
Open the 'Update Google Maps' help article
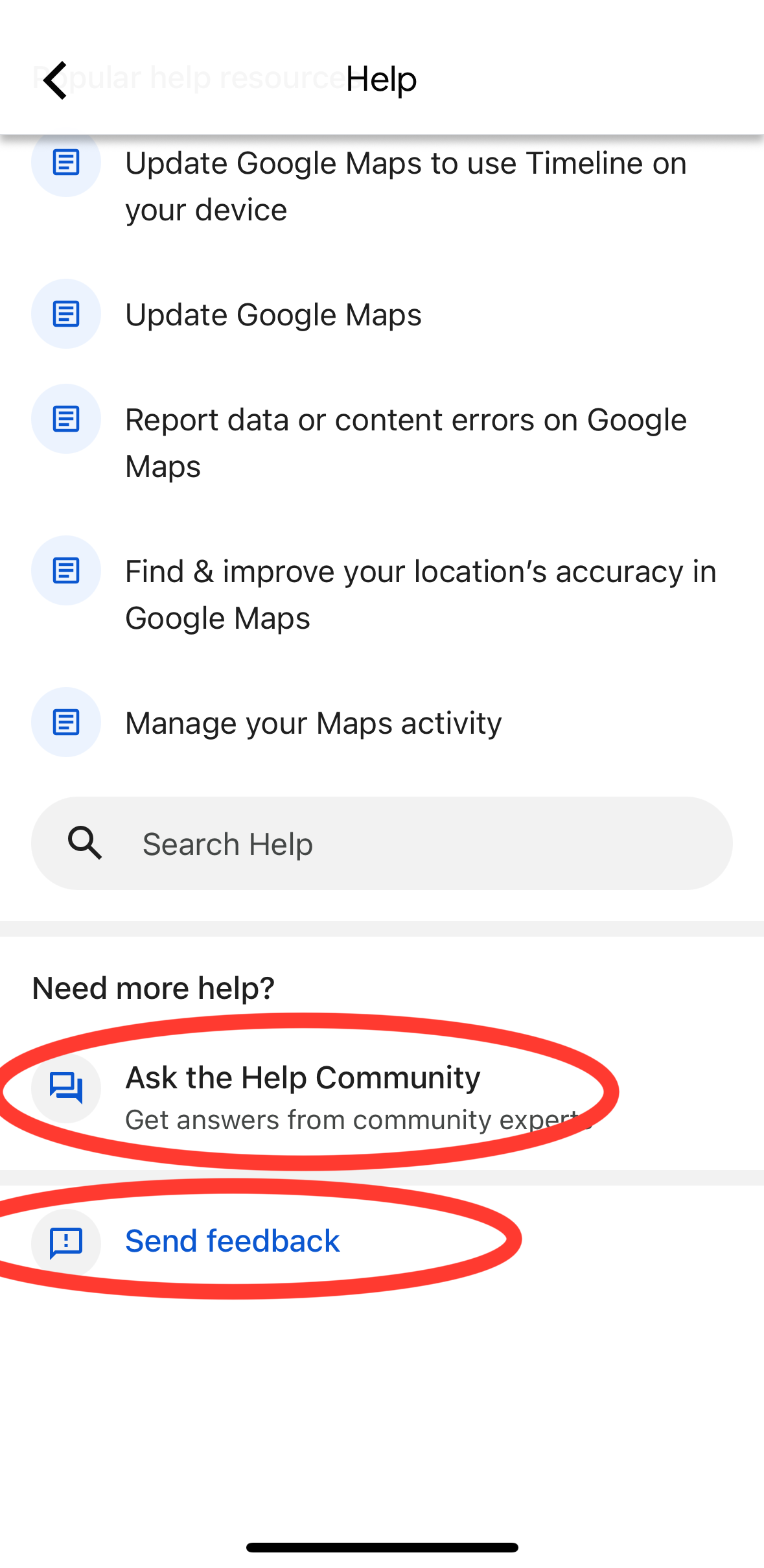pyautogui.click(x=273, y=315)
